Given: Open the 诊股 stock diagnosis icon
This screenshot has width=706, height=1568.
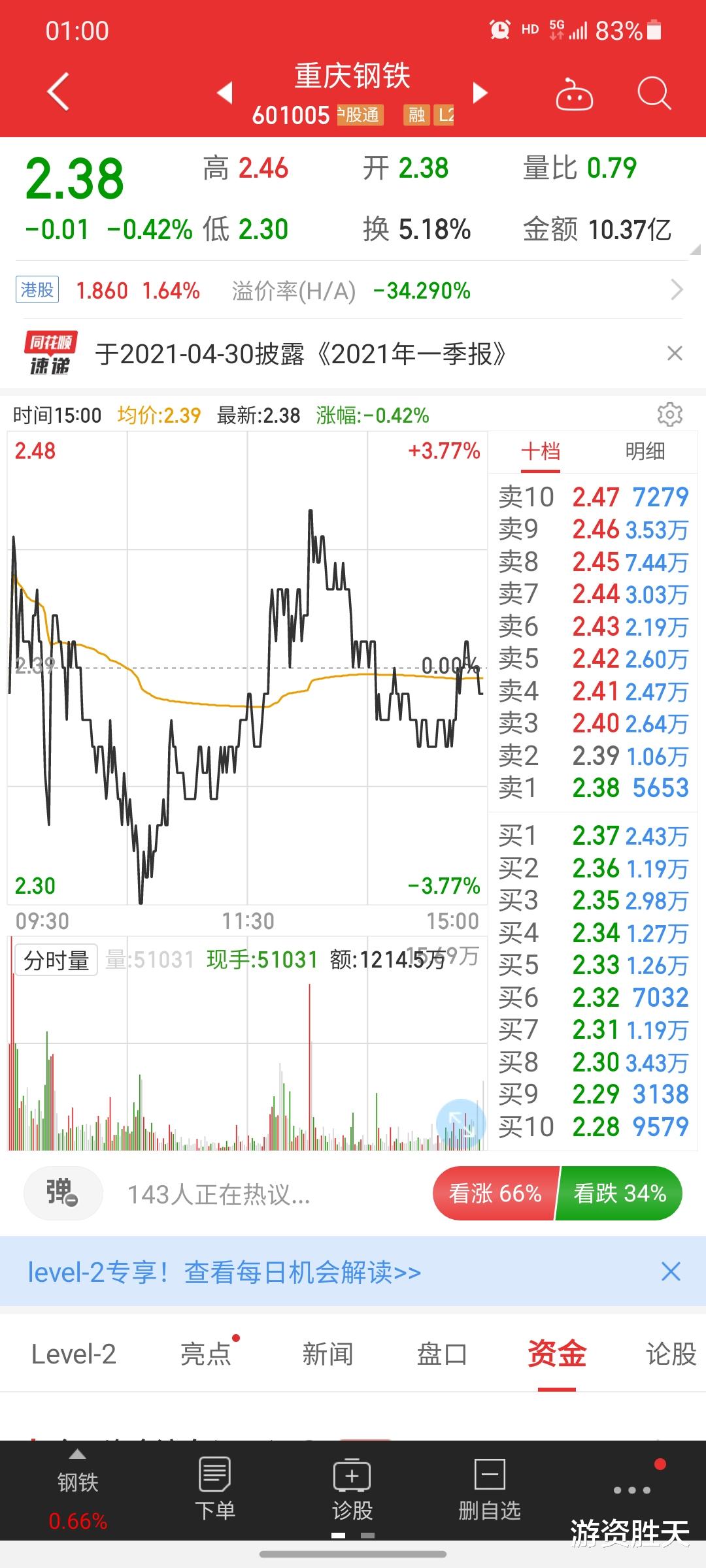Looking at the screenshot, I should [351, 1496].
